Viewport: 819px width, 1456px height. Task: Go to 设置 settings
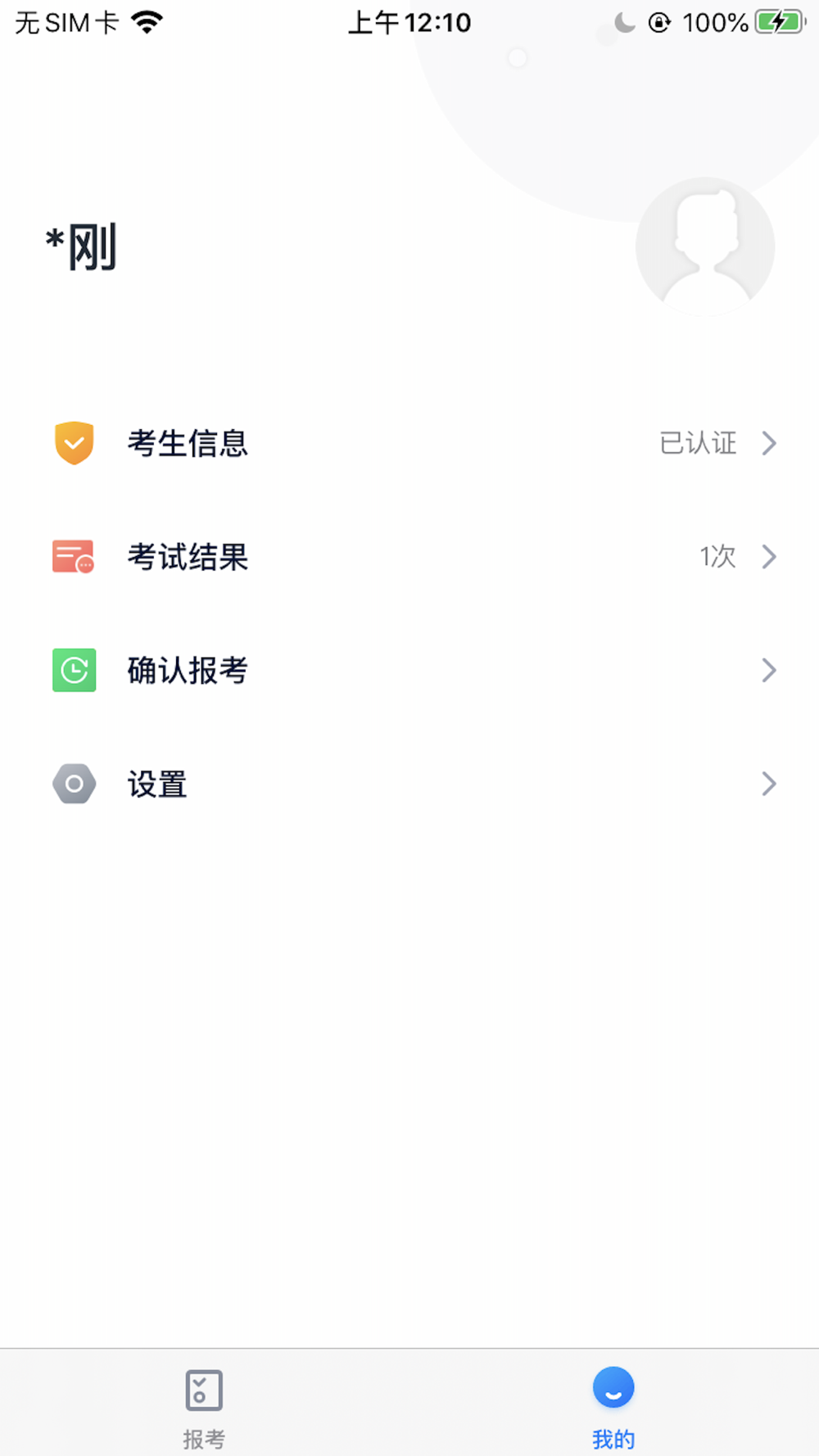(409, 785)
